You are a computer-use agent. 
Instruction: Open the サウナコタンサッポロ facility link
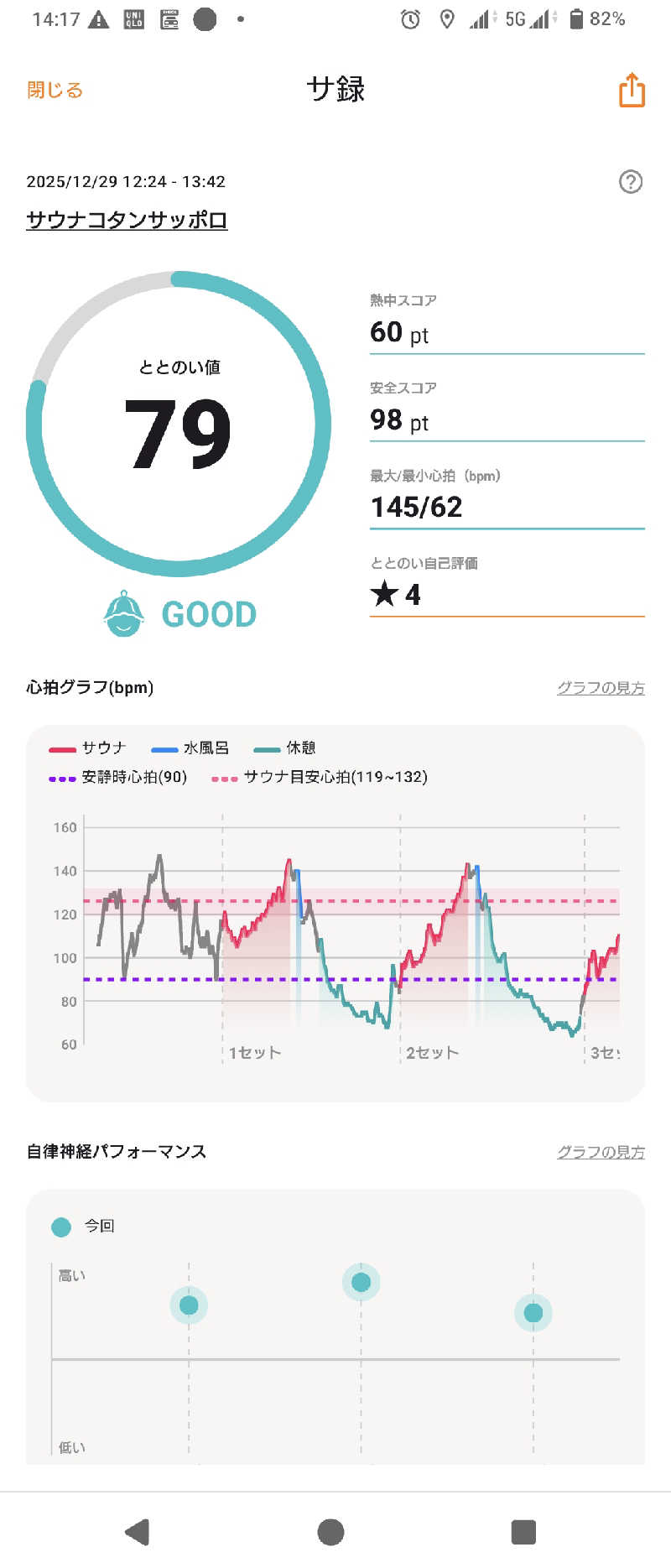(x=127, y=220)
